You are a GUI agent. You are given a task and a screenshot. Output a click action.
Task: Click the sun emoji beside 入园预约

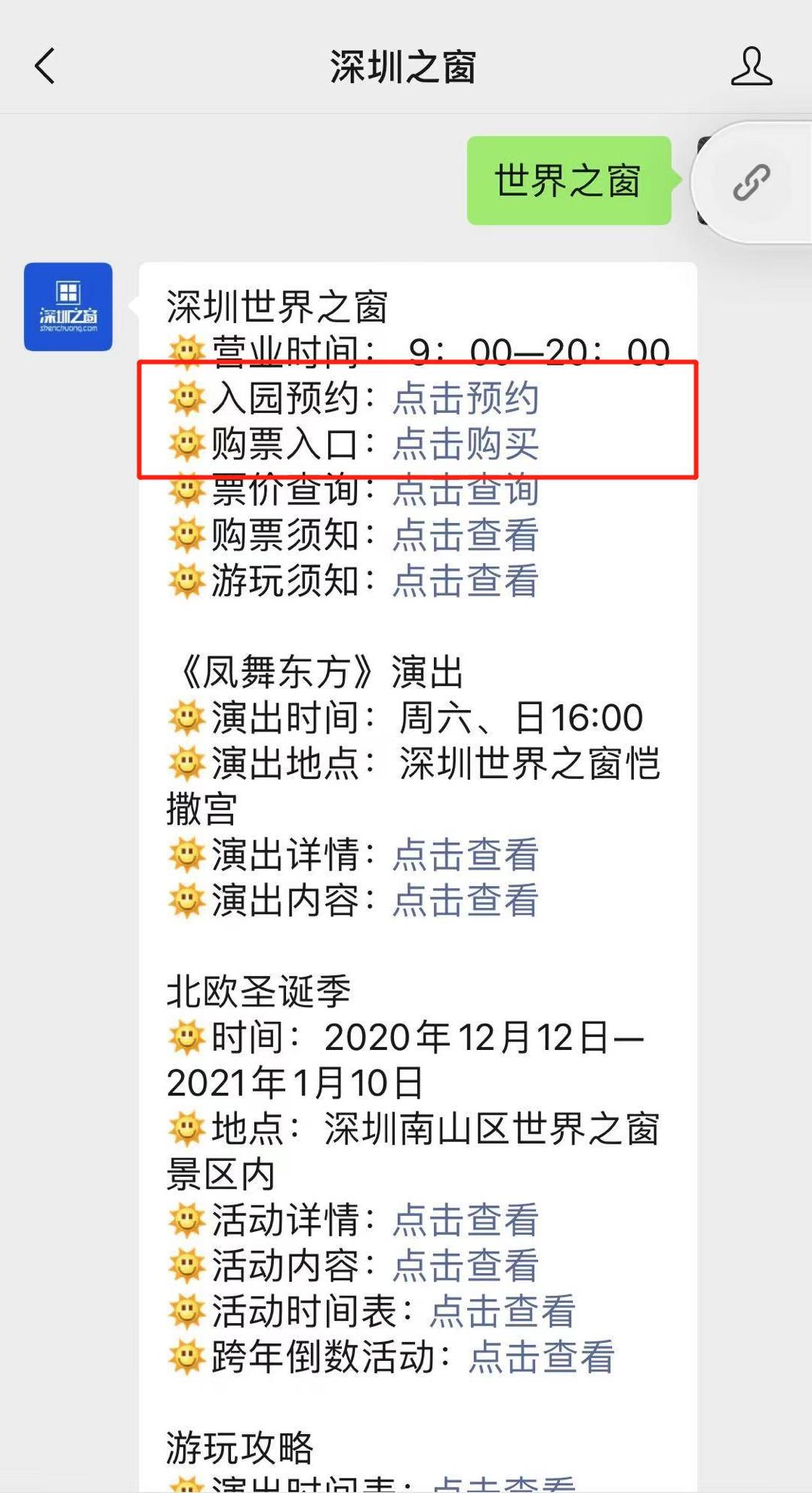(x=186, y=398)
